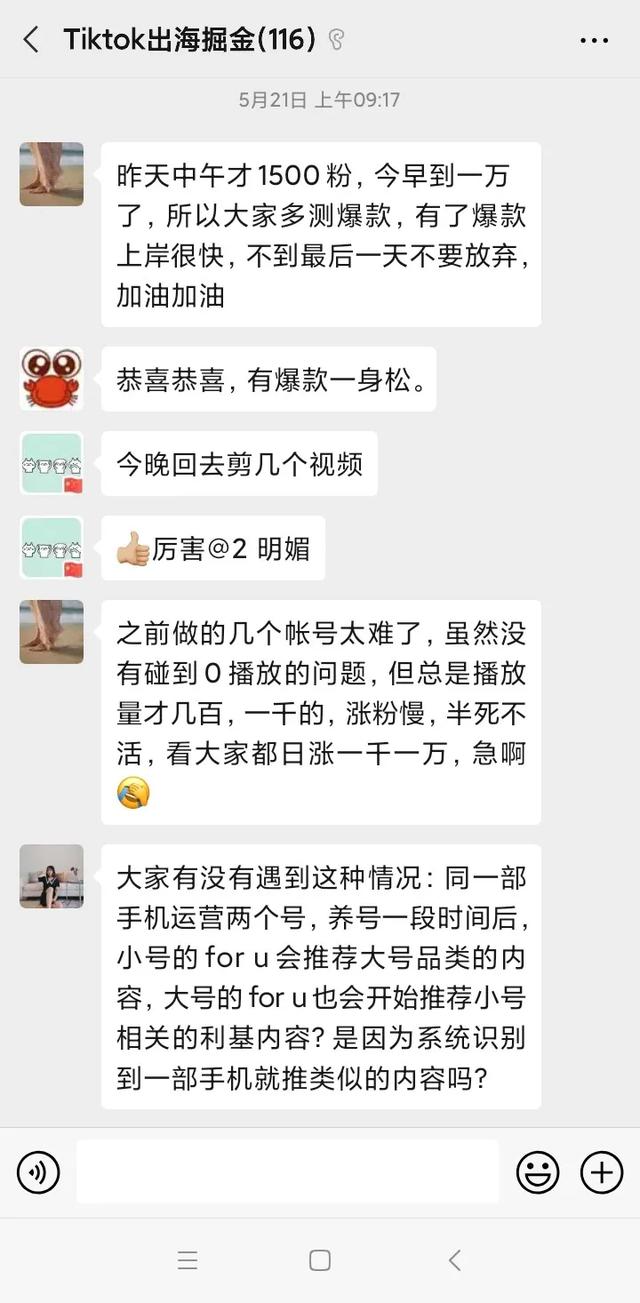Focus the message text field
This screenshot has width=640, height=1303.
point(287,1172)
